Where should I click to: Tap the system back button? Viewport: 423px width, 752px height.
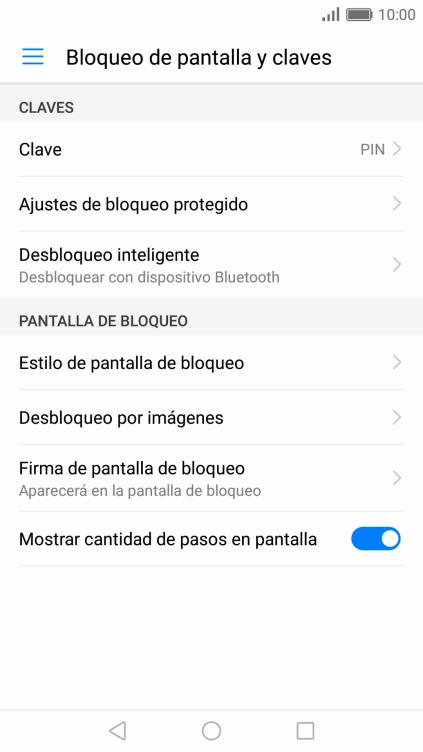click(x=118, y=731)
